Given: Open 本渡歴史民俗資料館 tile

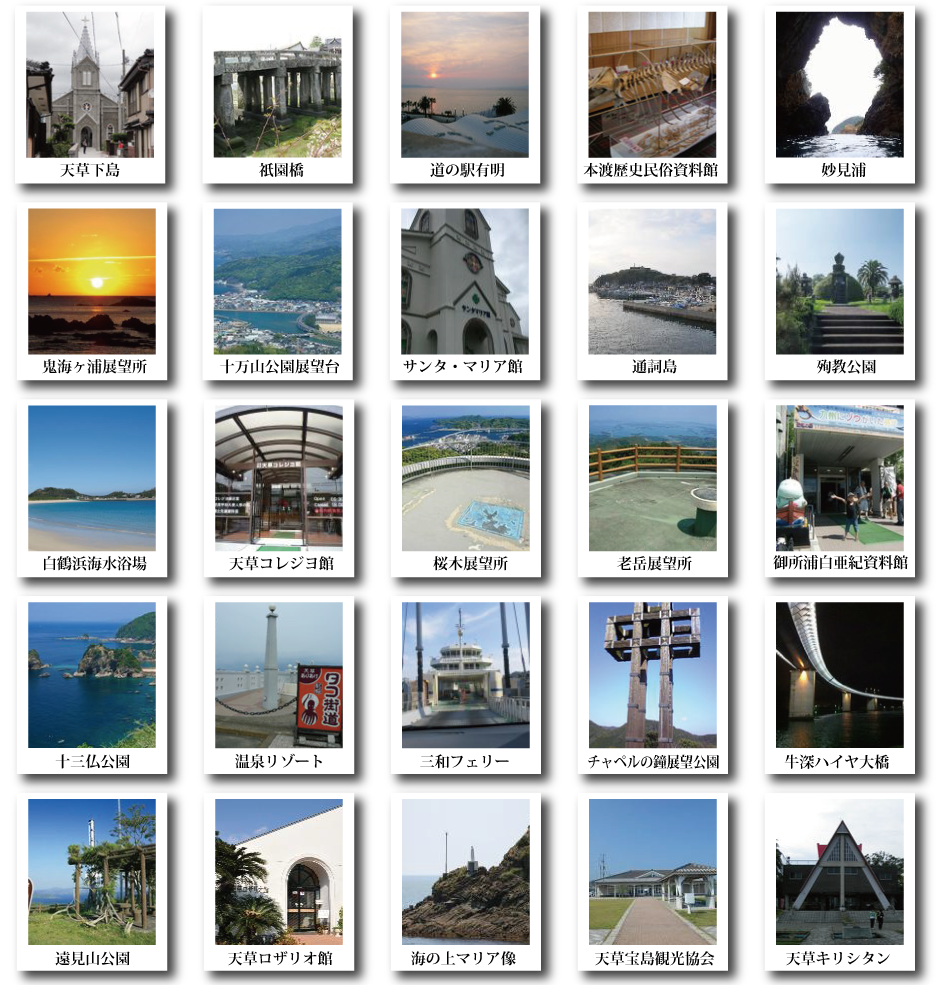Looking at the screenshot, I should [x=652, y=94].
